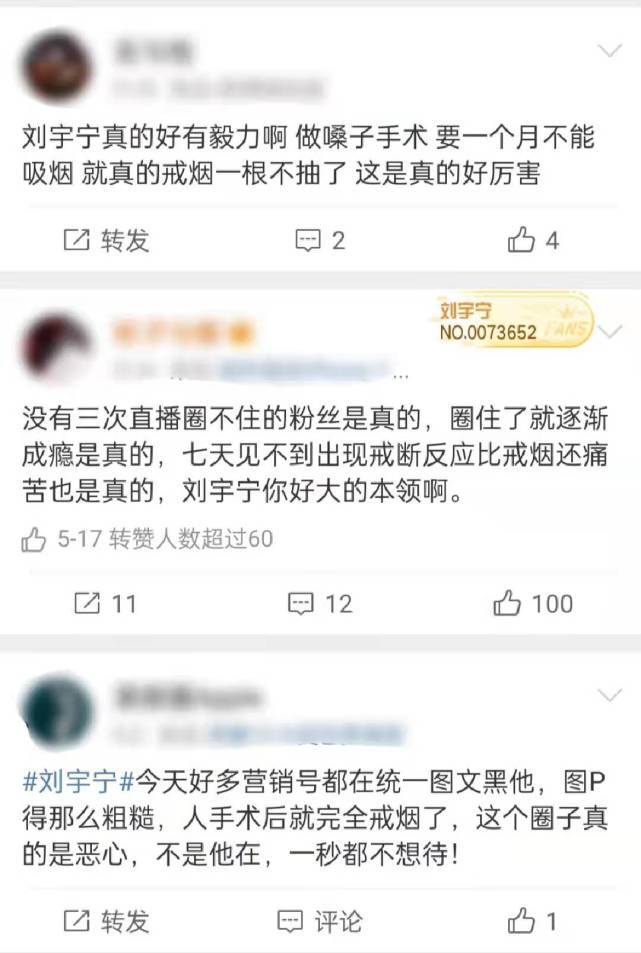Screen dimensions: 641x953
Task: Open the 刘宇宁 fans badge NO.0073652
Action: 514,322
